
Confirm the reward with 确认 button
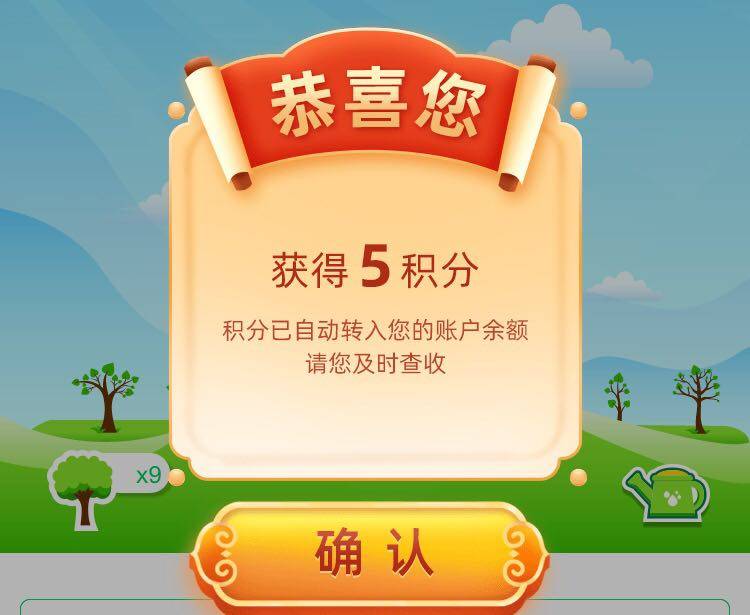pyautogui.click(x=374, y=552)
